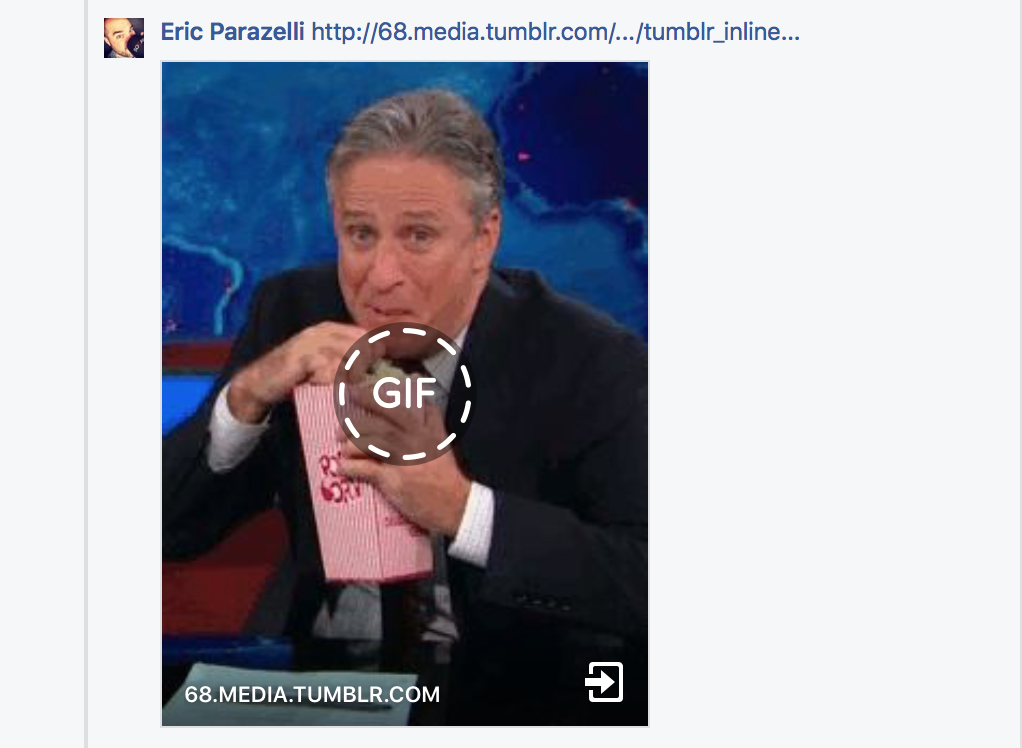Open the 68.media.tumblr.com URL link
Screen dimensions: 1022x748
click(x=555, y=32)
